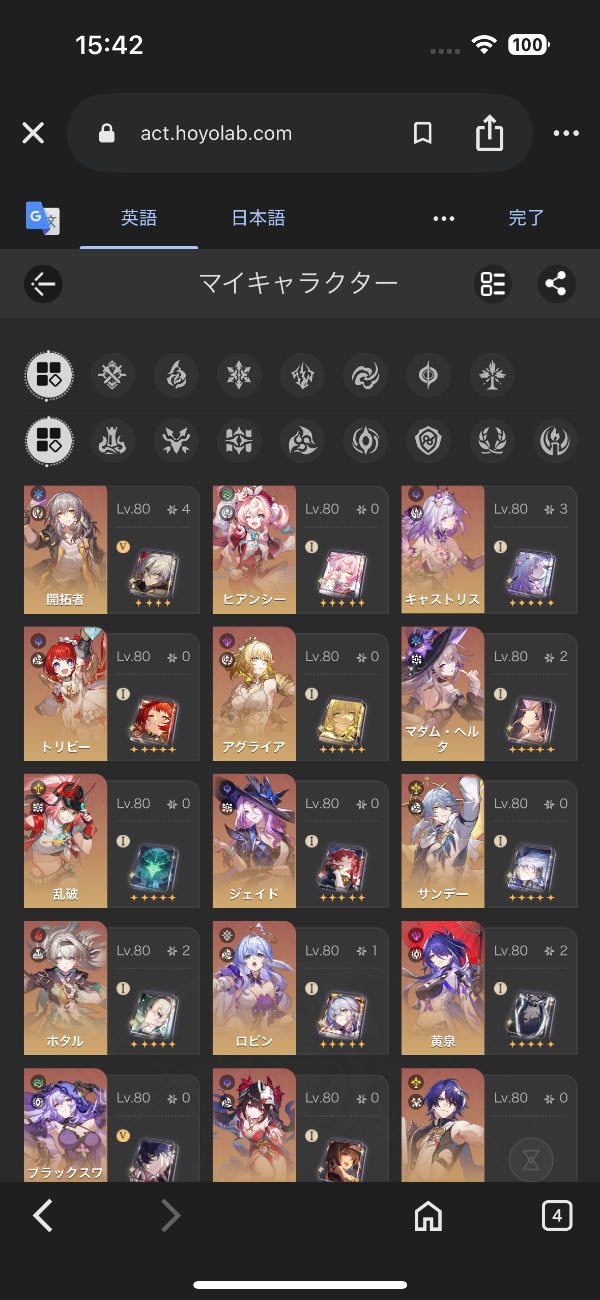This screenshot has width=600, height=1300.
Task: Open トリビー character card
Action: pyautogui.click(x=111, y=697)
